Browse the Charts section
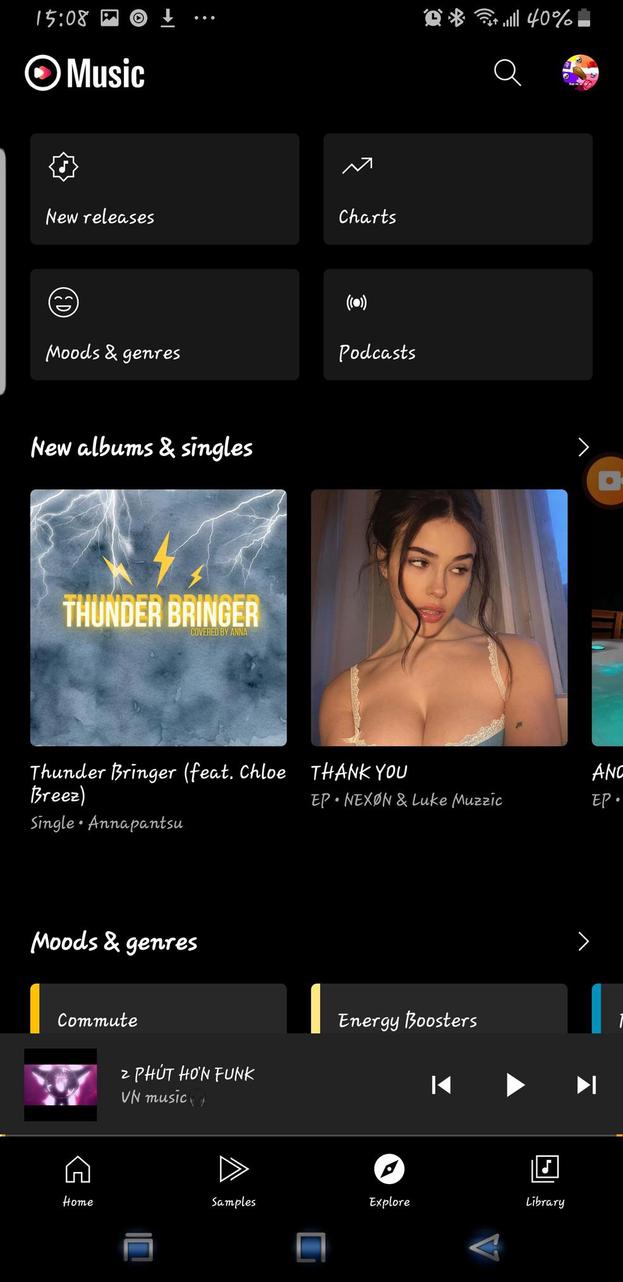This screenshot has width=623, height=1282. 457,189
